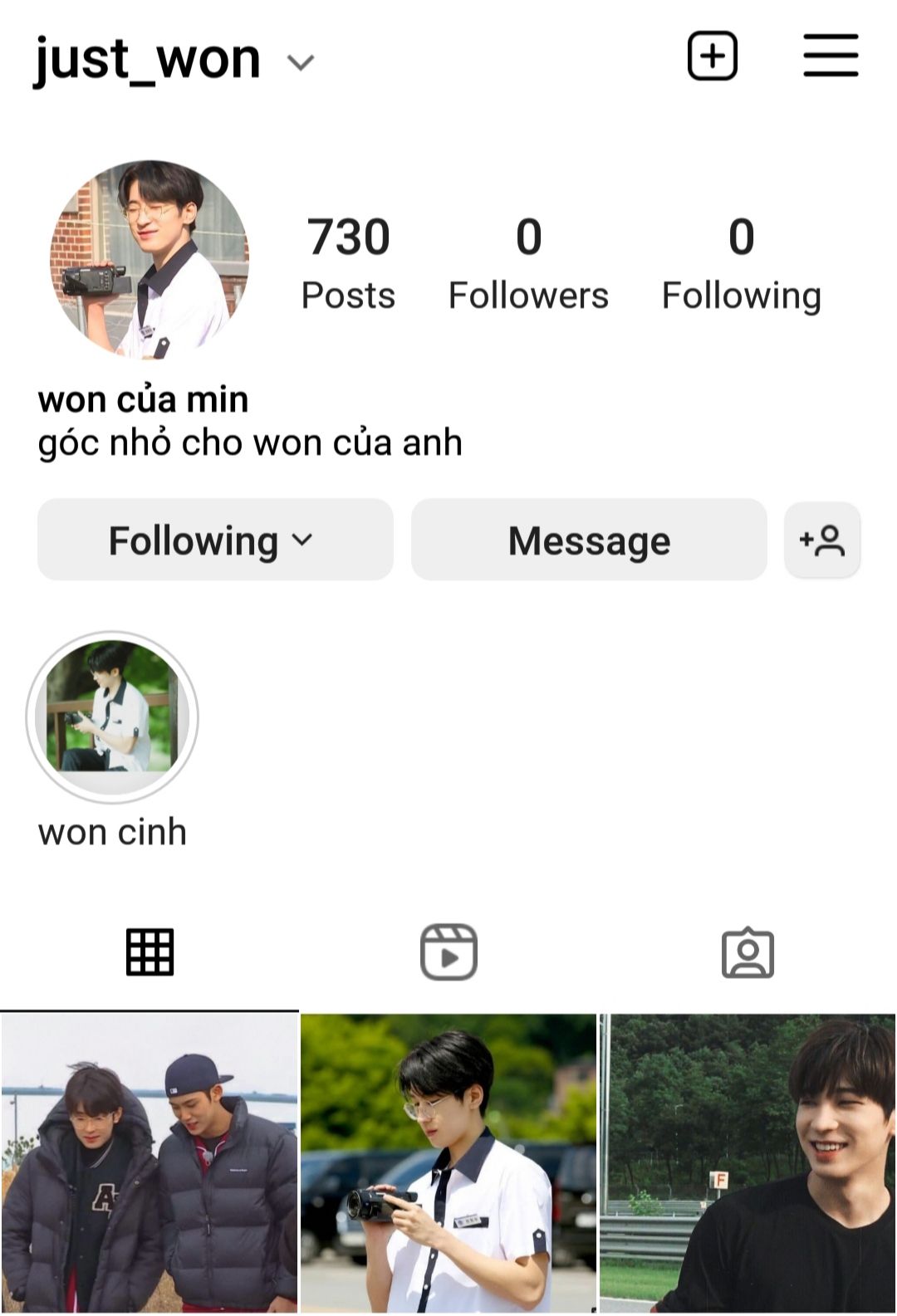The image size is (897, 1316).
Task: Open the 0 Followers list
Action: point(528,263)
